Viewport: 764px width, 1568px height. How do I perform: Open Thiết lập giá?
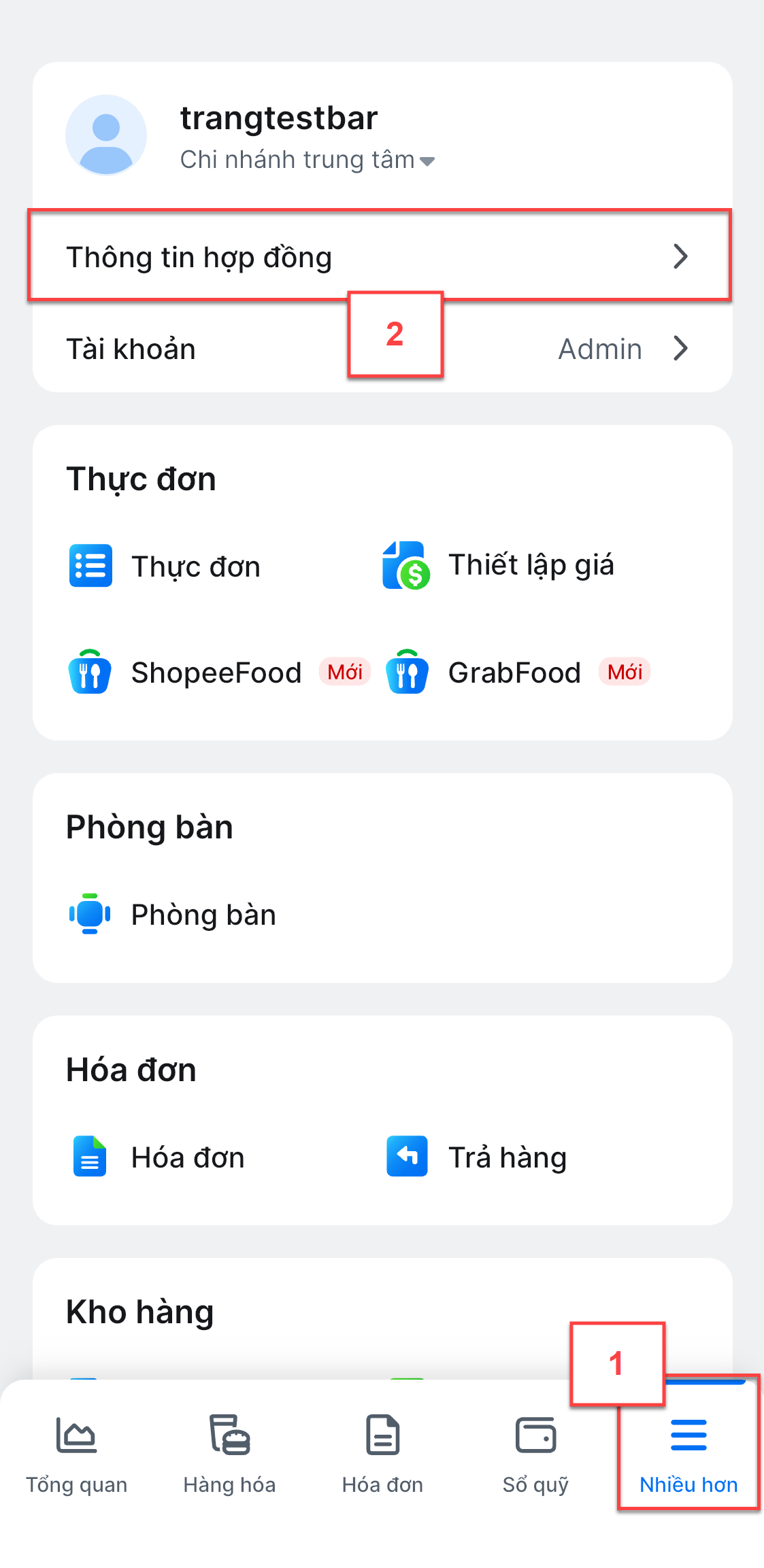click(498, 565)
